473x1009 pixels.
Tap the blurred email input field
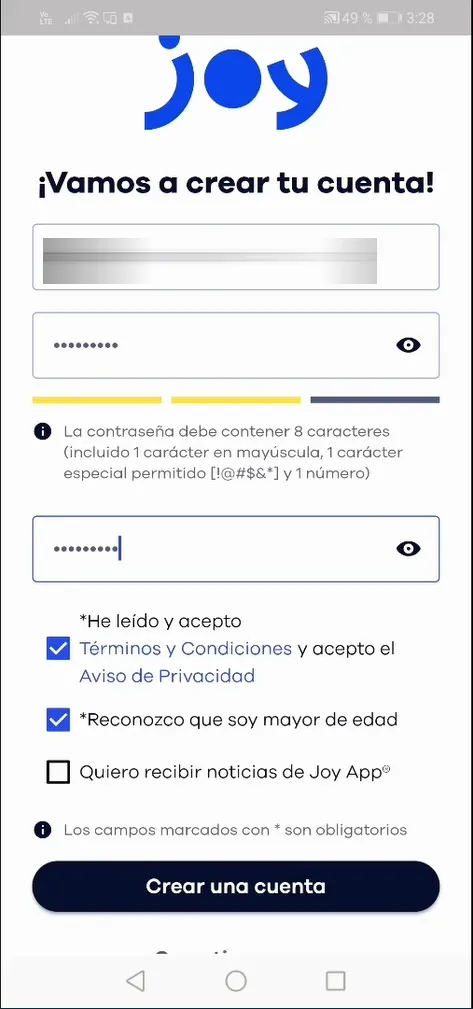tap(236, 257)
